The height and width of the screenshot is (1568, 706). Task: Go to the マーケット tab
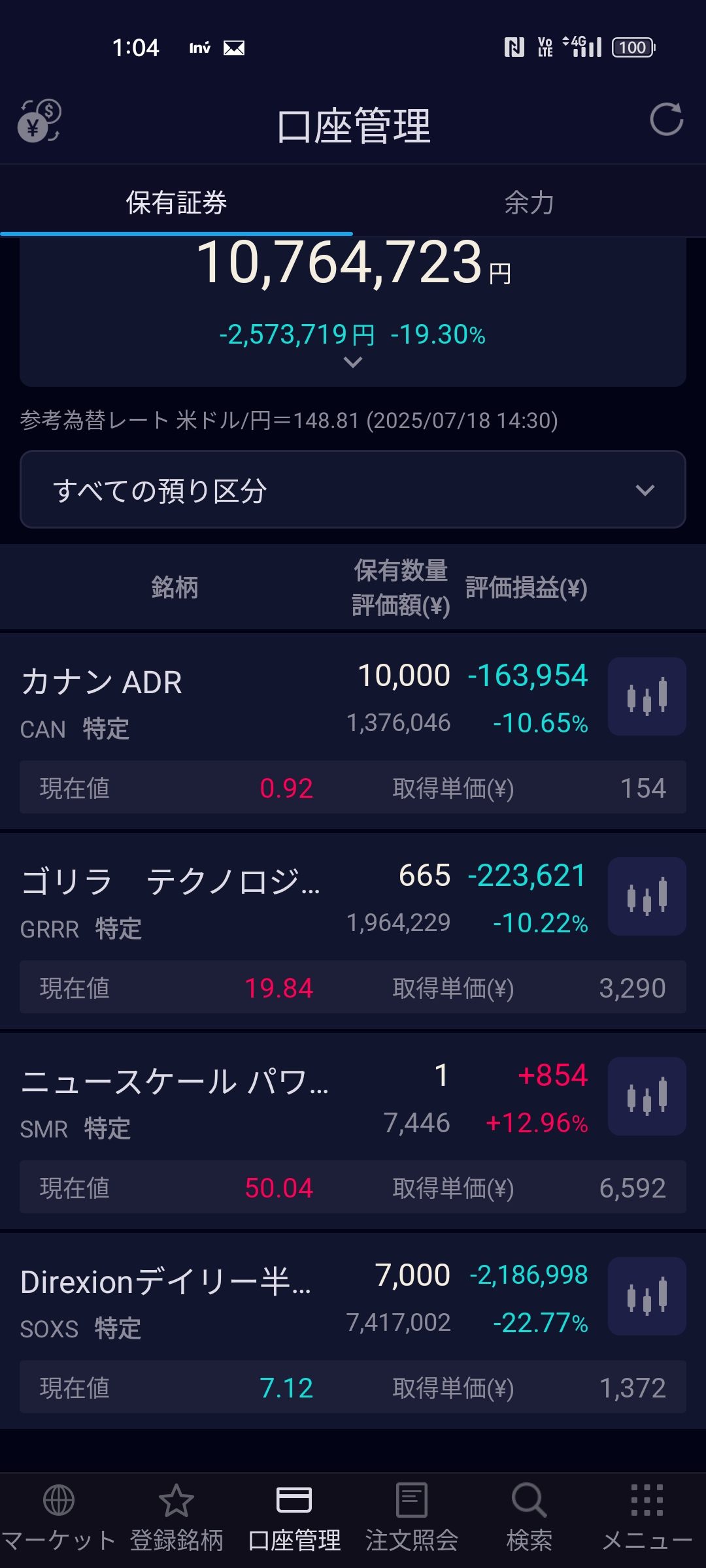[x=59, y=1518]
